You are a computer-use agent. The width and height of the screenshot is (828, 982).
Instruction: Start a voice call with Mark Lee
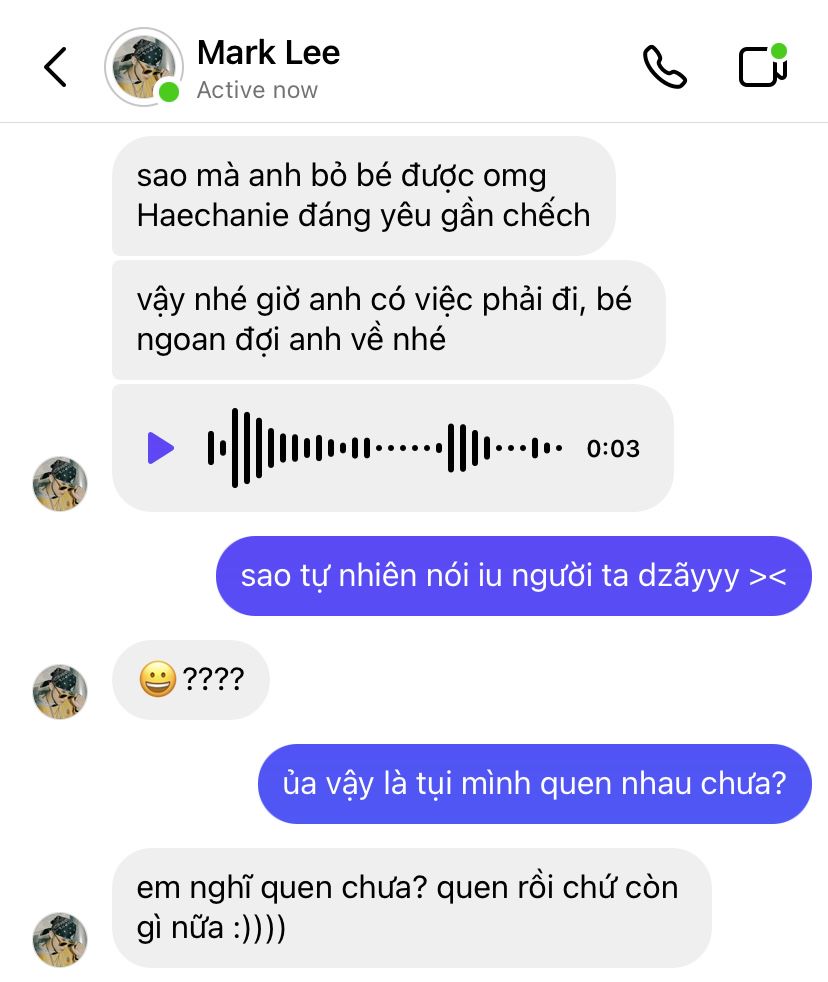coord(664,68)
